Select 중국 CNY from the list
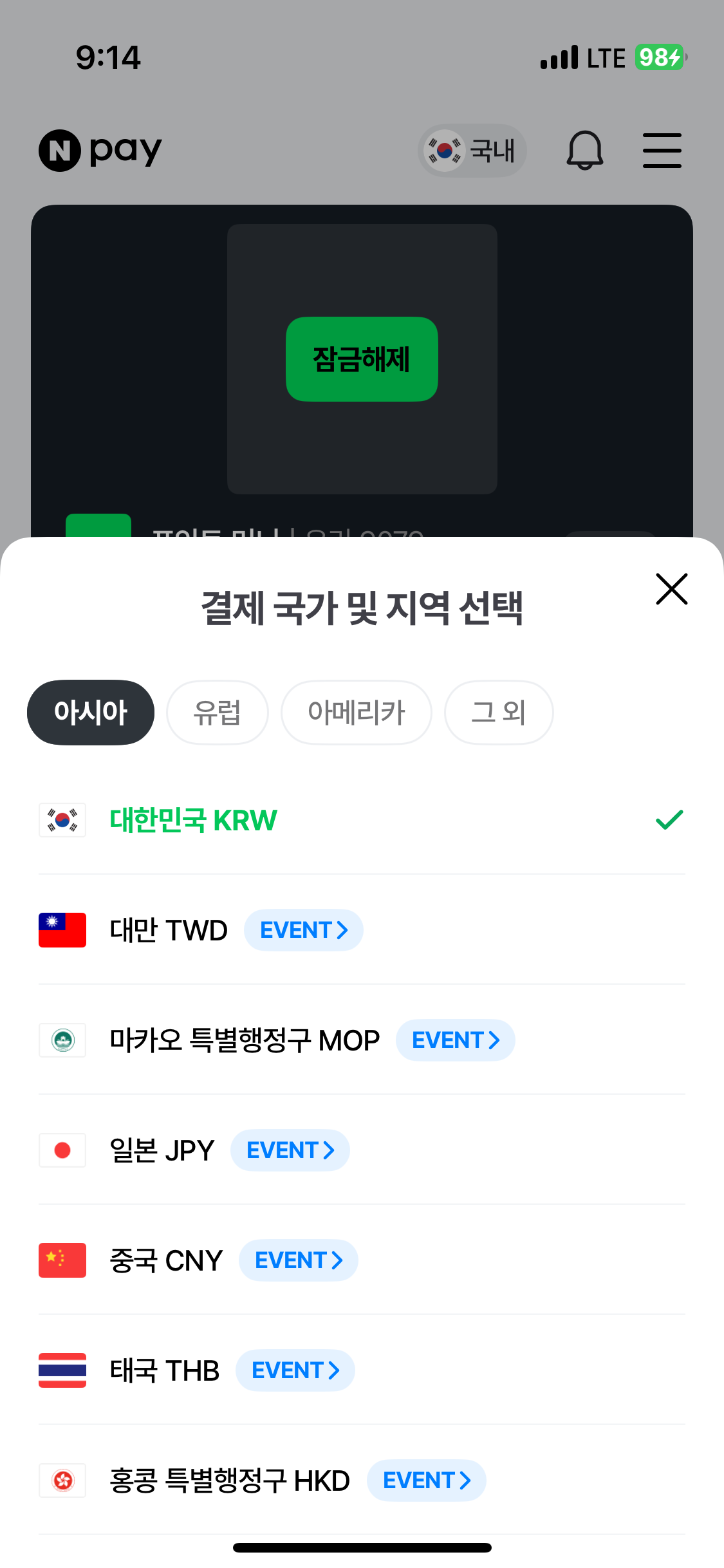724x1568 pixels. (x=165, y=1261)
